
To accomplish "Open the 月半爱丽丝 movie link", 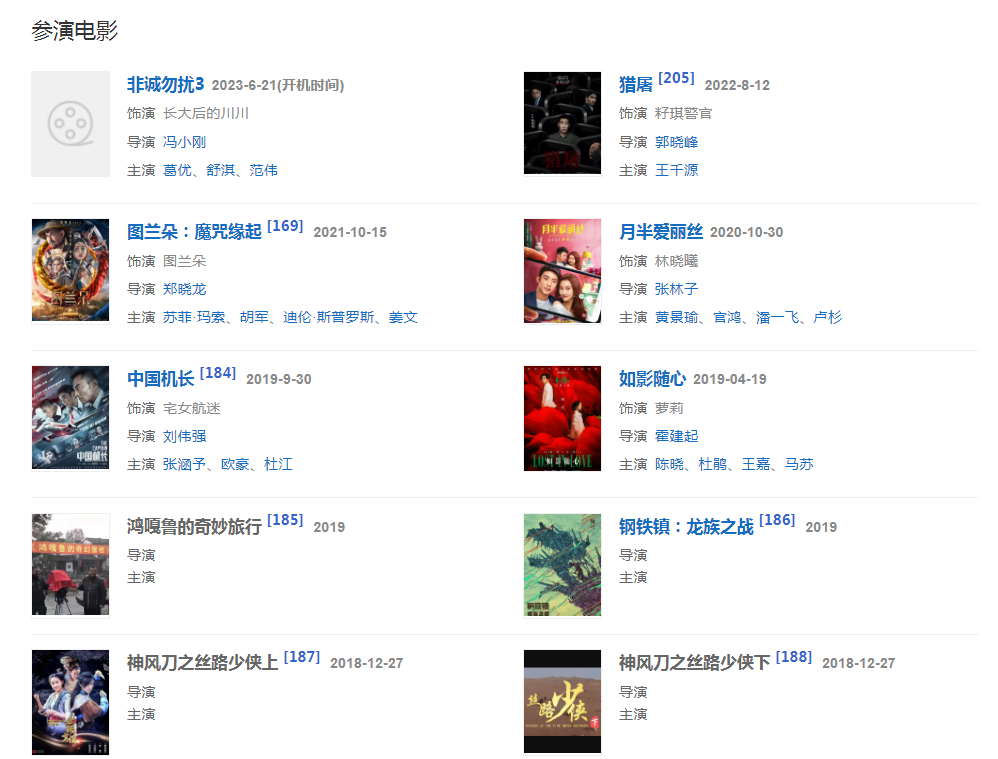I will (660, 232).
